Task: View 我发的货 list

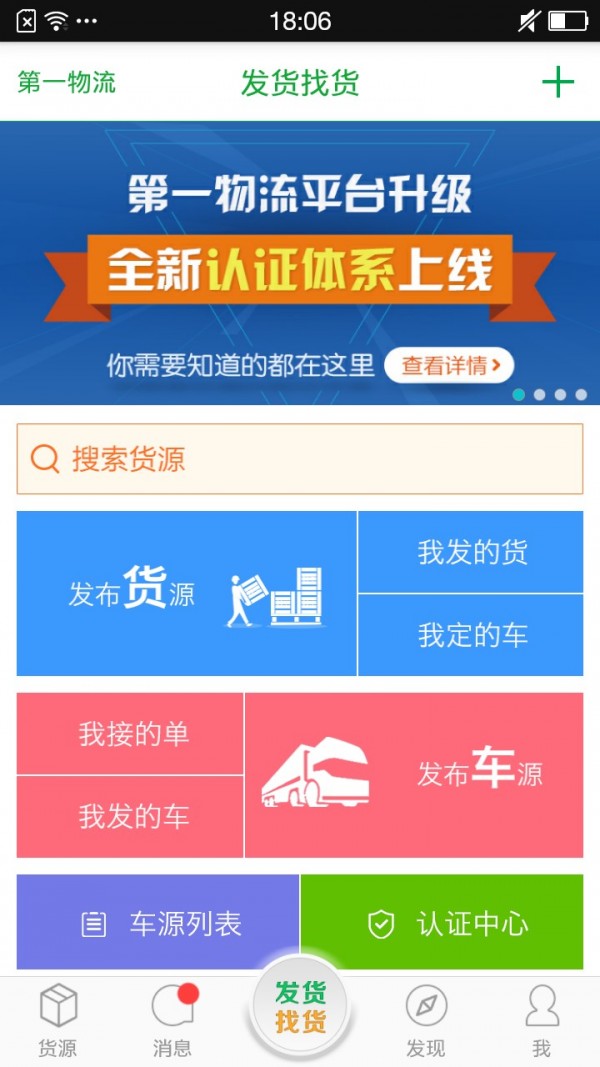Action: pos(471,552)
